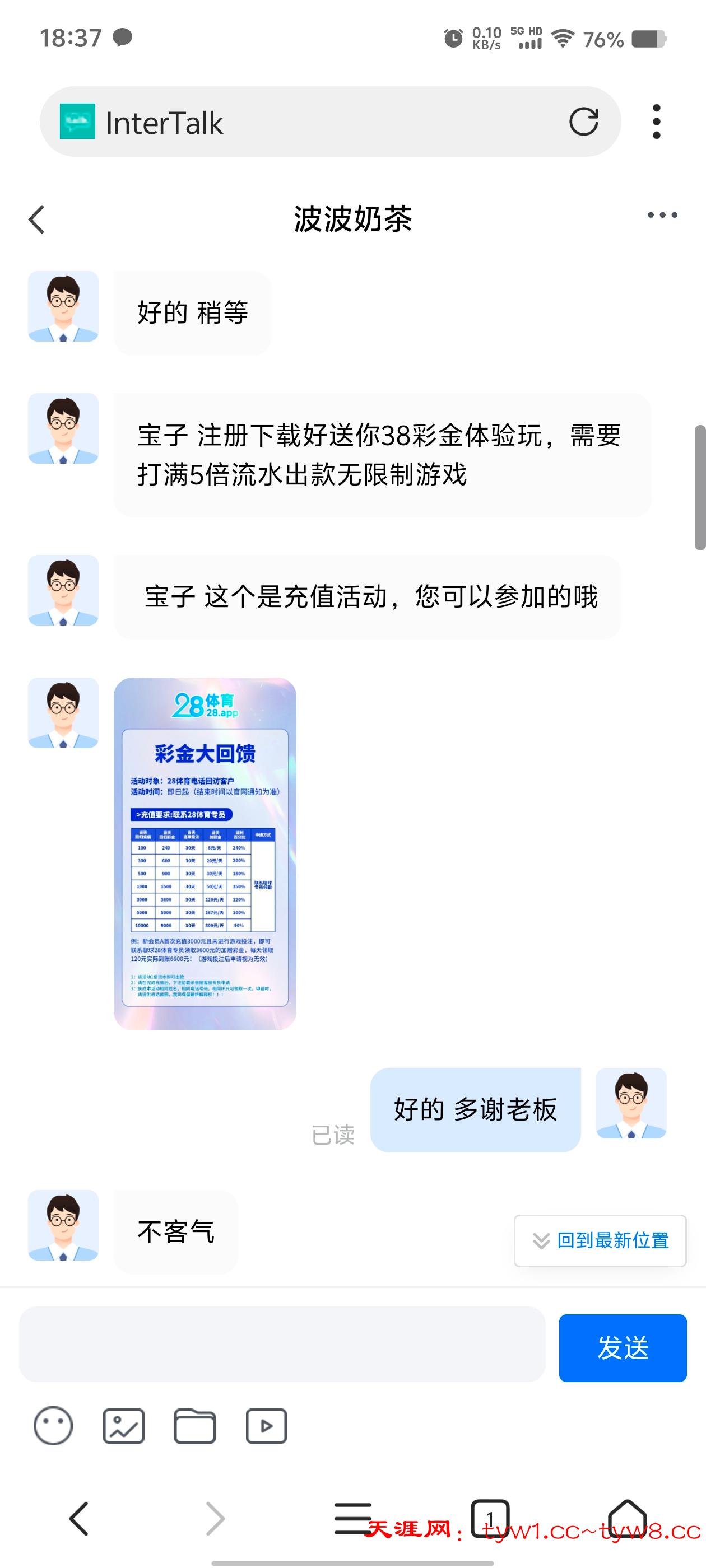
Task: View open browser tabs
Action: tap(490, 1518)
